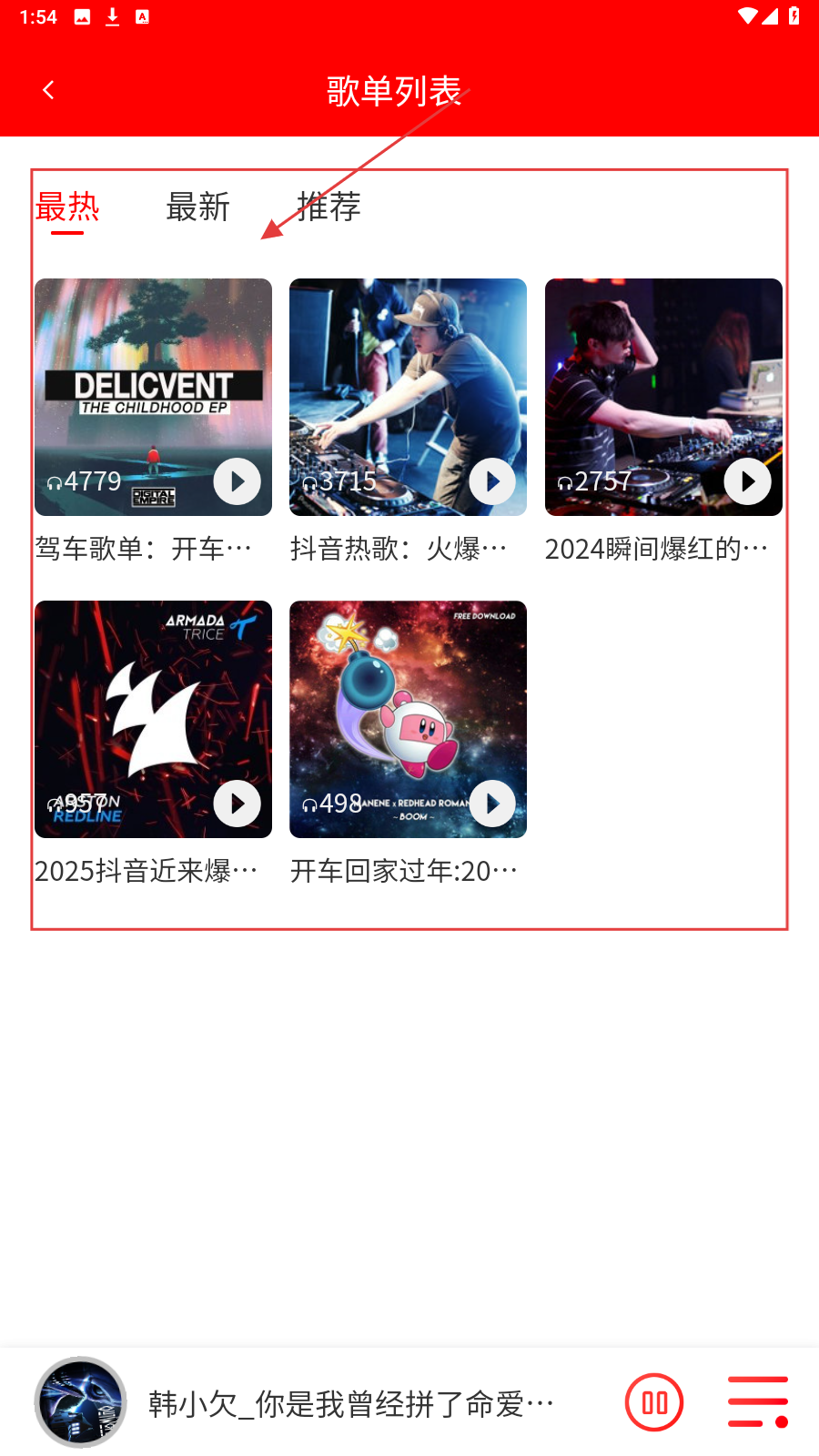
Task: Switch to the 推荐 tab
Action: pos(329,207)
